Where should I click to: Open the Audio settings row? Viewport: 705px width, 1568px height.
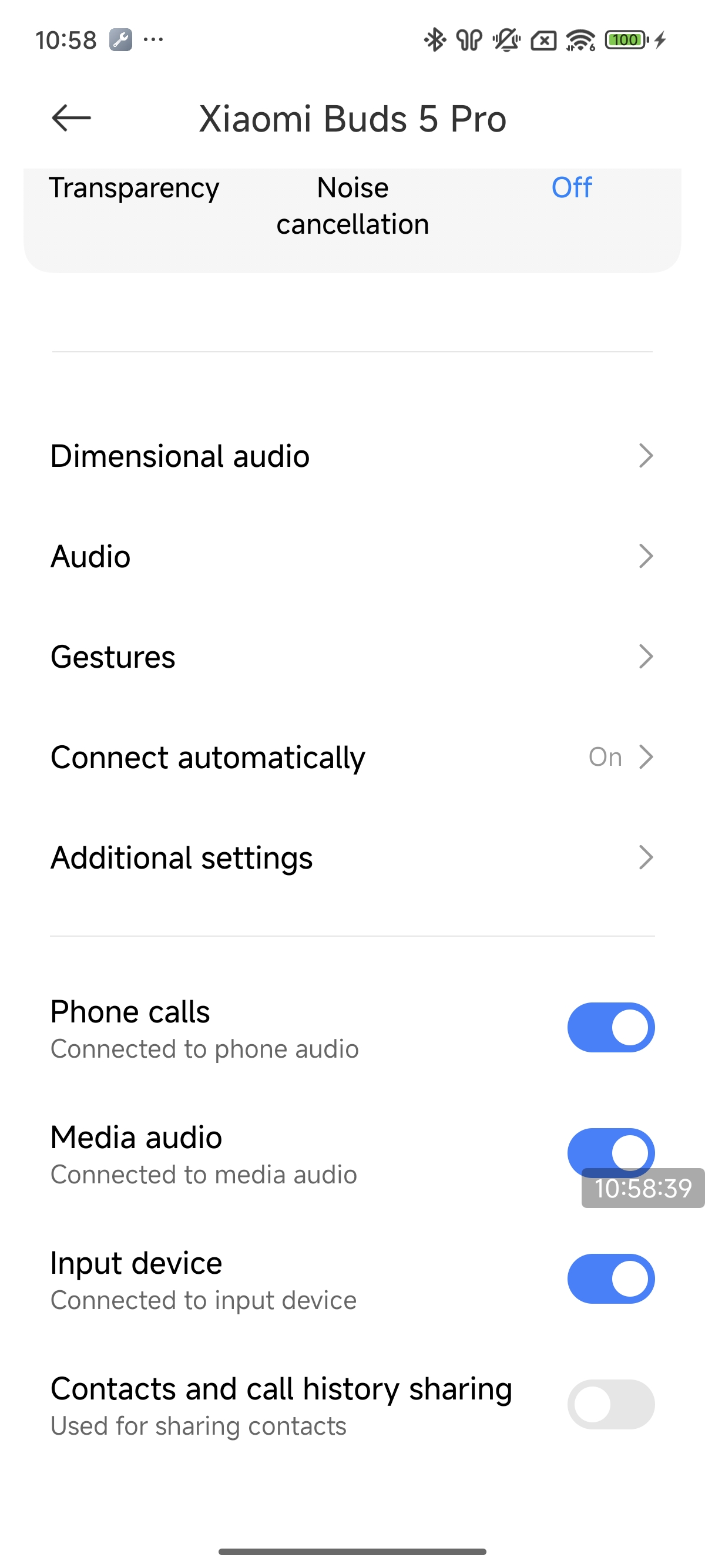point(352,556)
